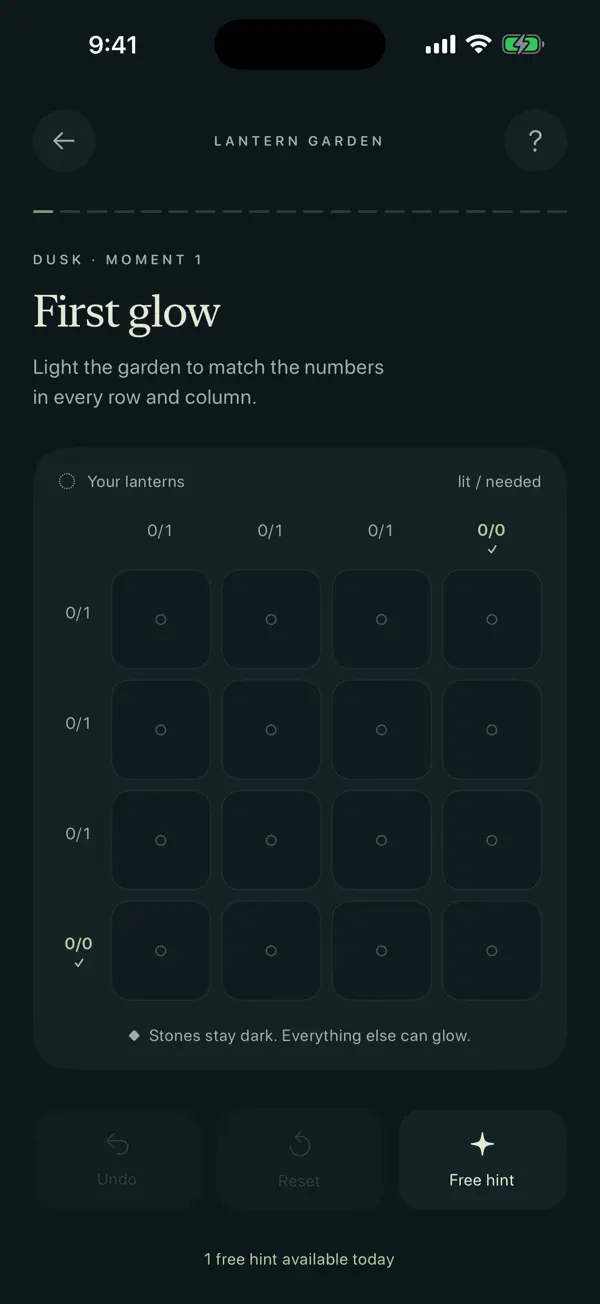
Task: Light the cell in first row, second column
Action: [x=271, y=619]
